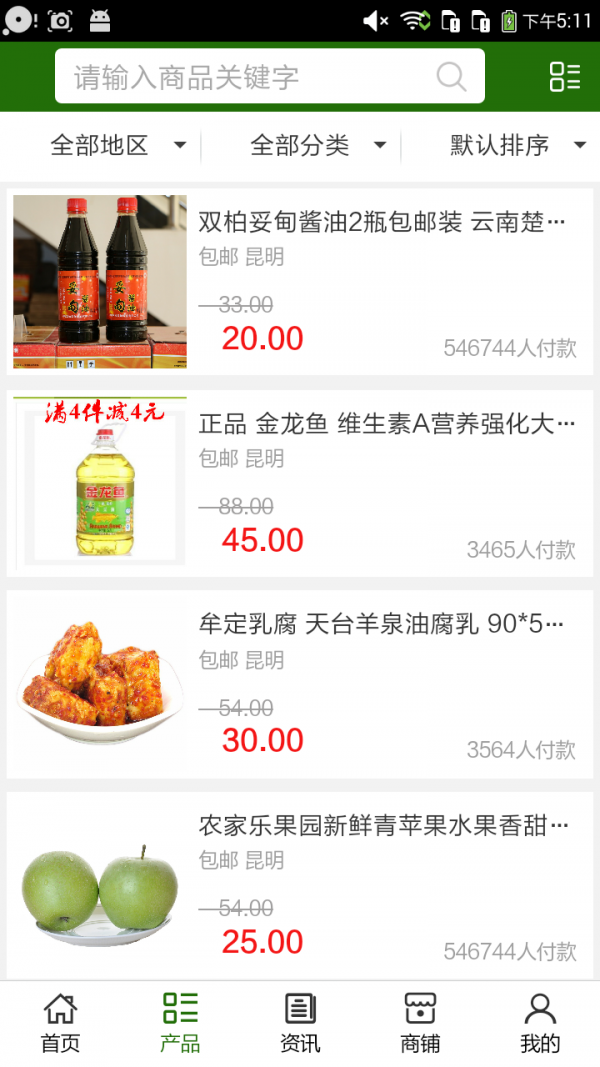The height and width of the screenshot is (1067, 600).
Task: Open the 双柏妥甸酱油 soy sauce listing
Action: [300, 282]
